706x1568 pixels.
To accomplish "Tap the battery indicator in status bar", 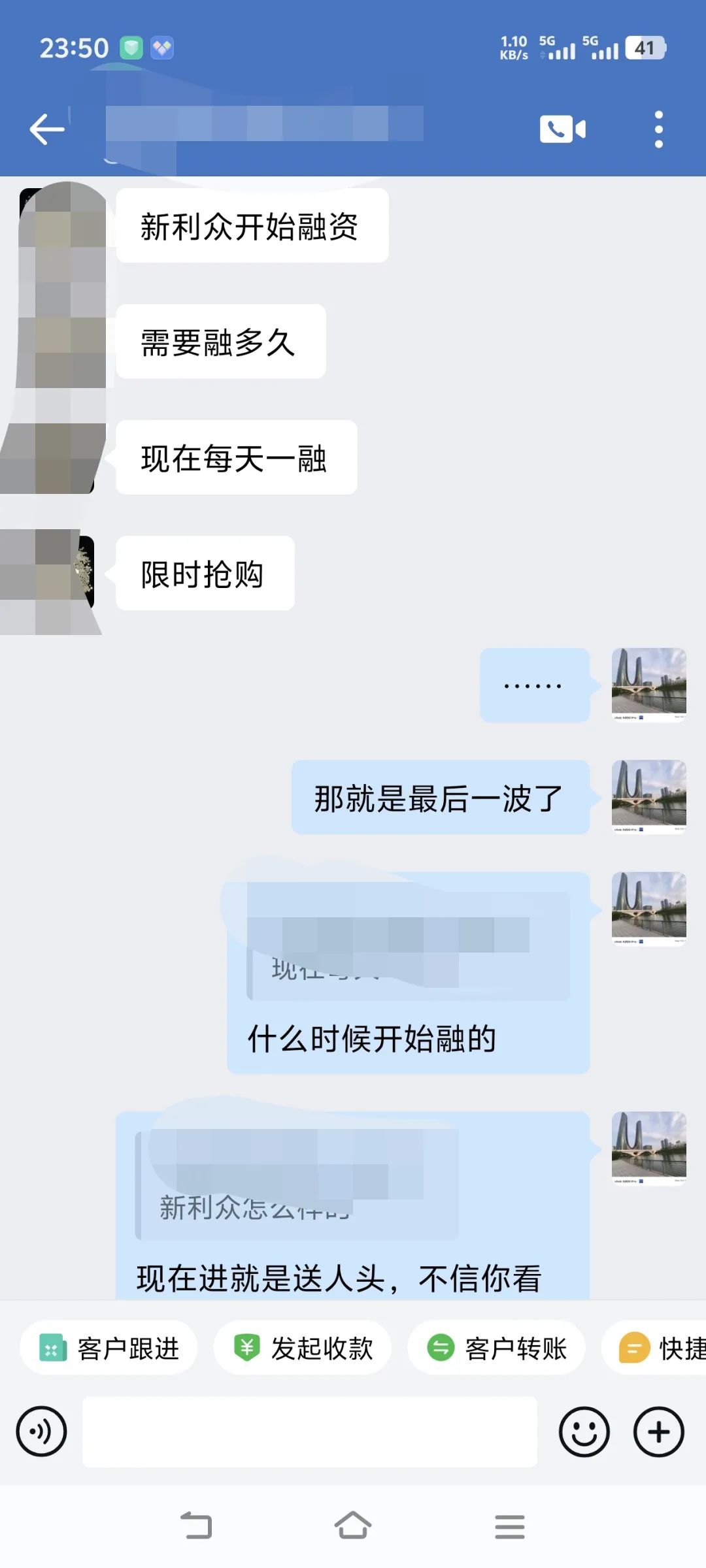I will tap(644, 47).
